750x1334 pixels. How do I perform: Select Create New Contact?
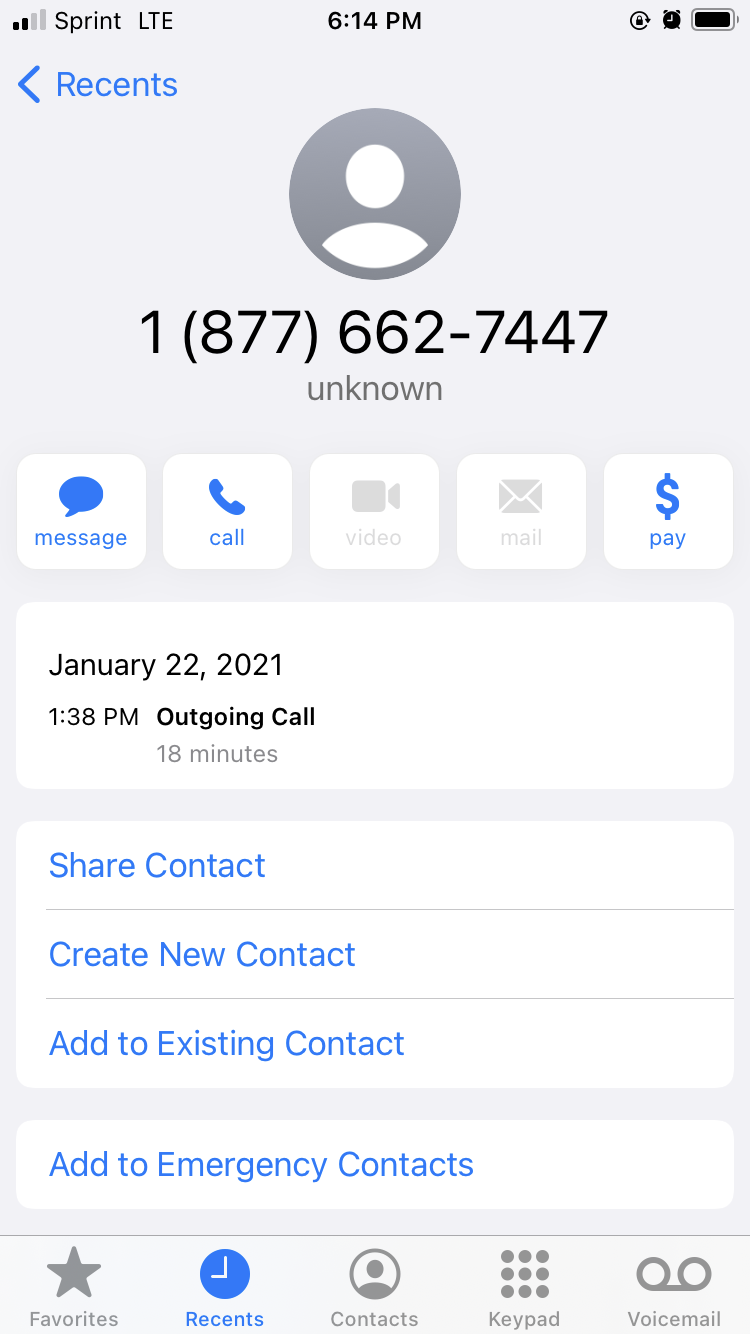(x=202, y=954)
